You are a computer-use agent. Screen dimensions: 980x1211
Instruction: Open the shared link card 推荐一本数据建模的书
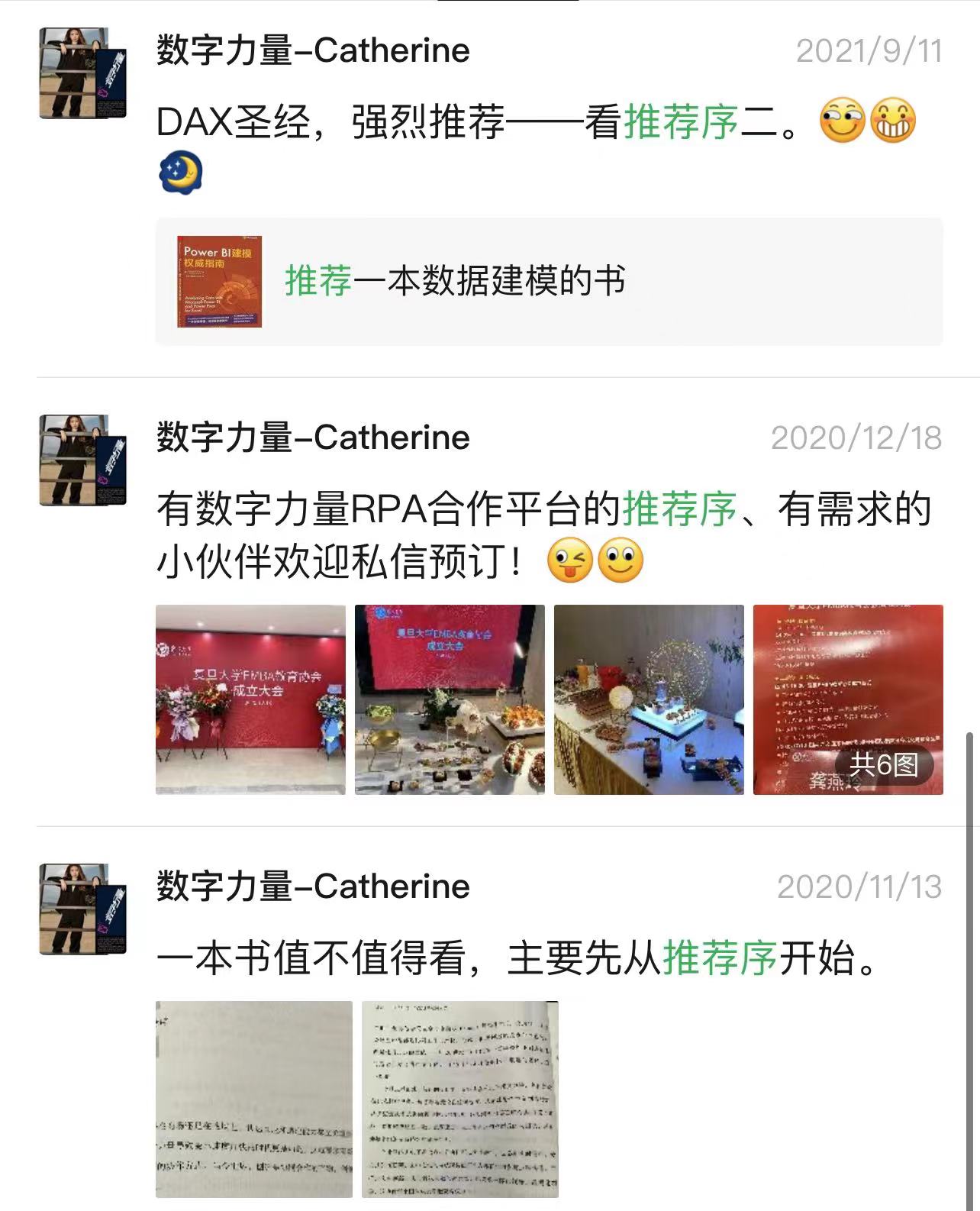(x=548, y=281)
